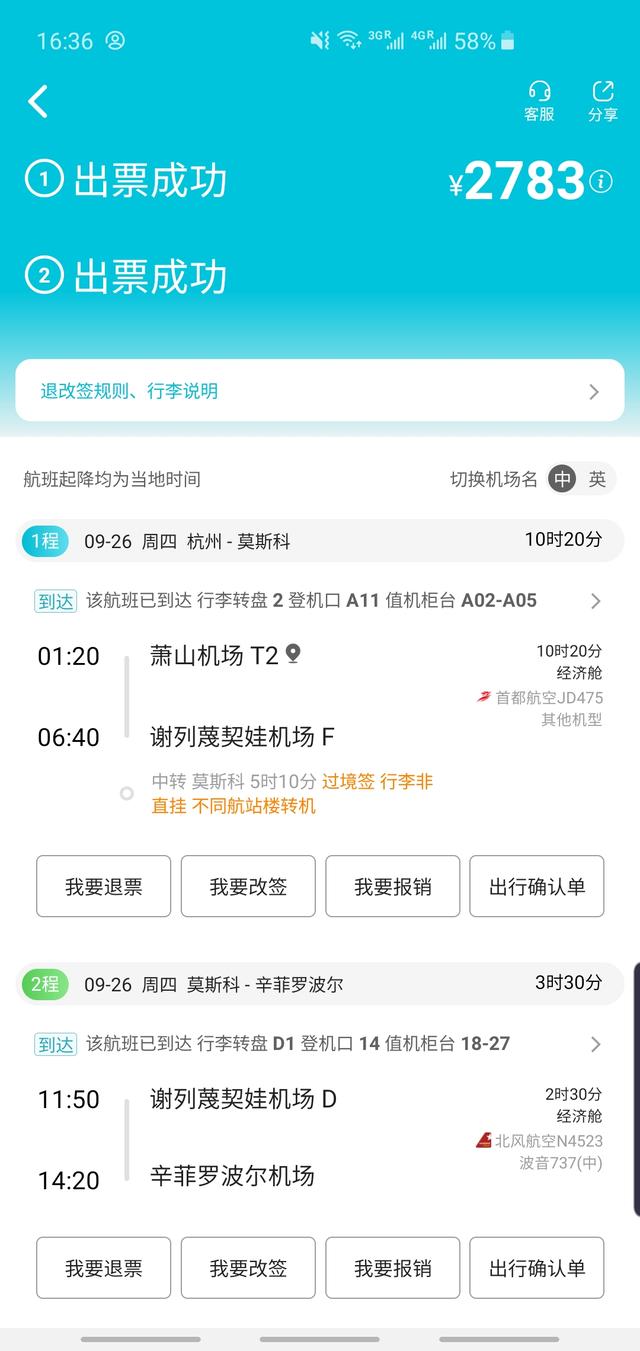Image resolution: width=640 pixels, height=1351 pixels.
Task: Tap 我要报销 for the 杭州 - 莫斯科 leg
Action: click(393, 886)
